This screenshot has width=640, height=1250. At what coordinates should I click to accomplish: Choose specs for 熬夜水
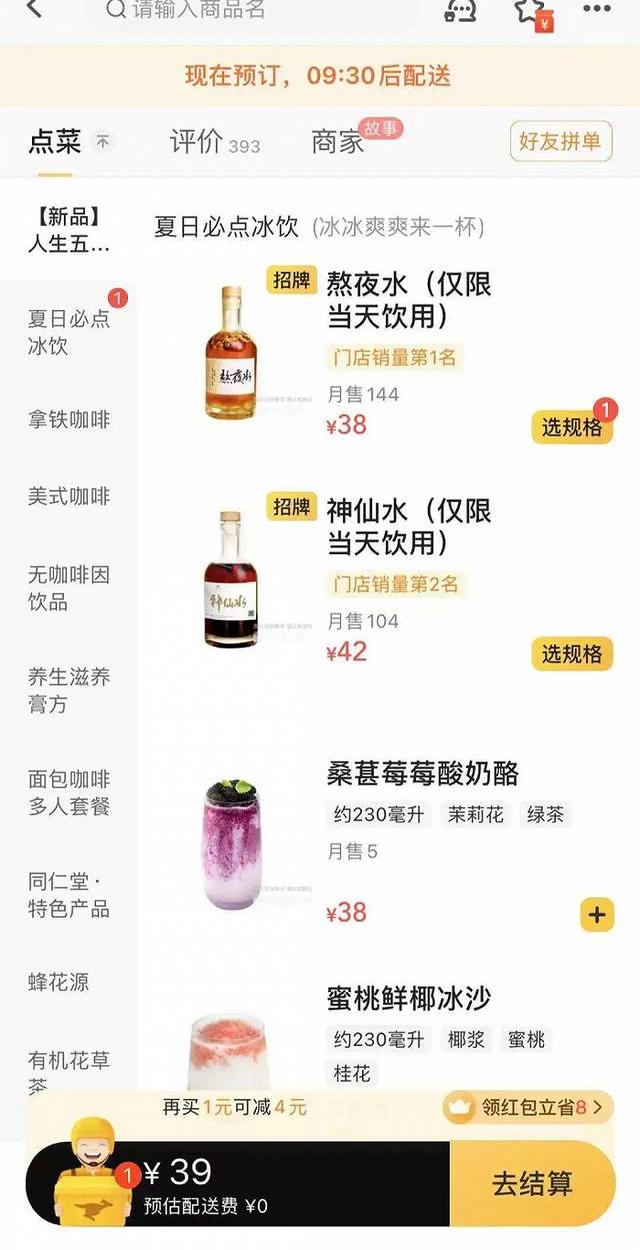pyautogui.click(x=572, y=427)
